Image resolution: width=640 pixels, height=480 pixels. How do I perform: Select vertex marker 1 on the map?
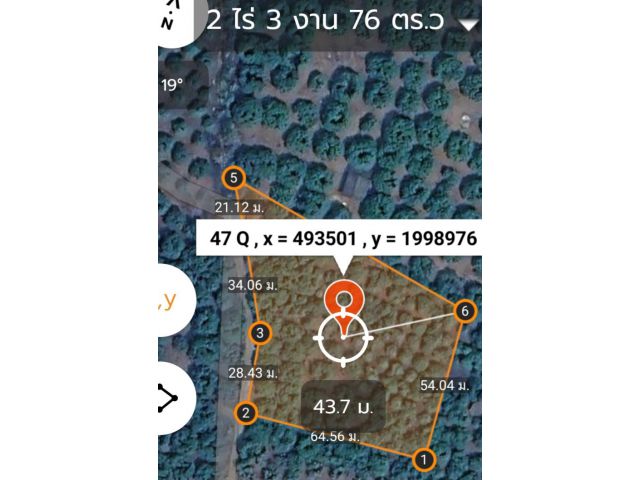tap(424, 460)
